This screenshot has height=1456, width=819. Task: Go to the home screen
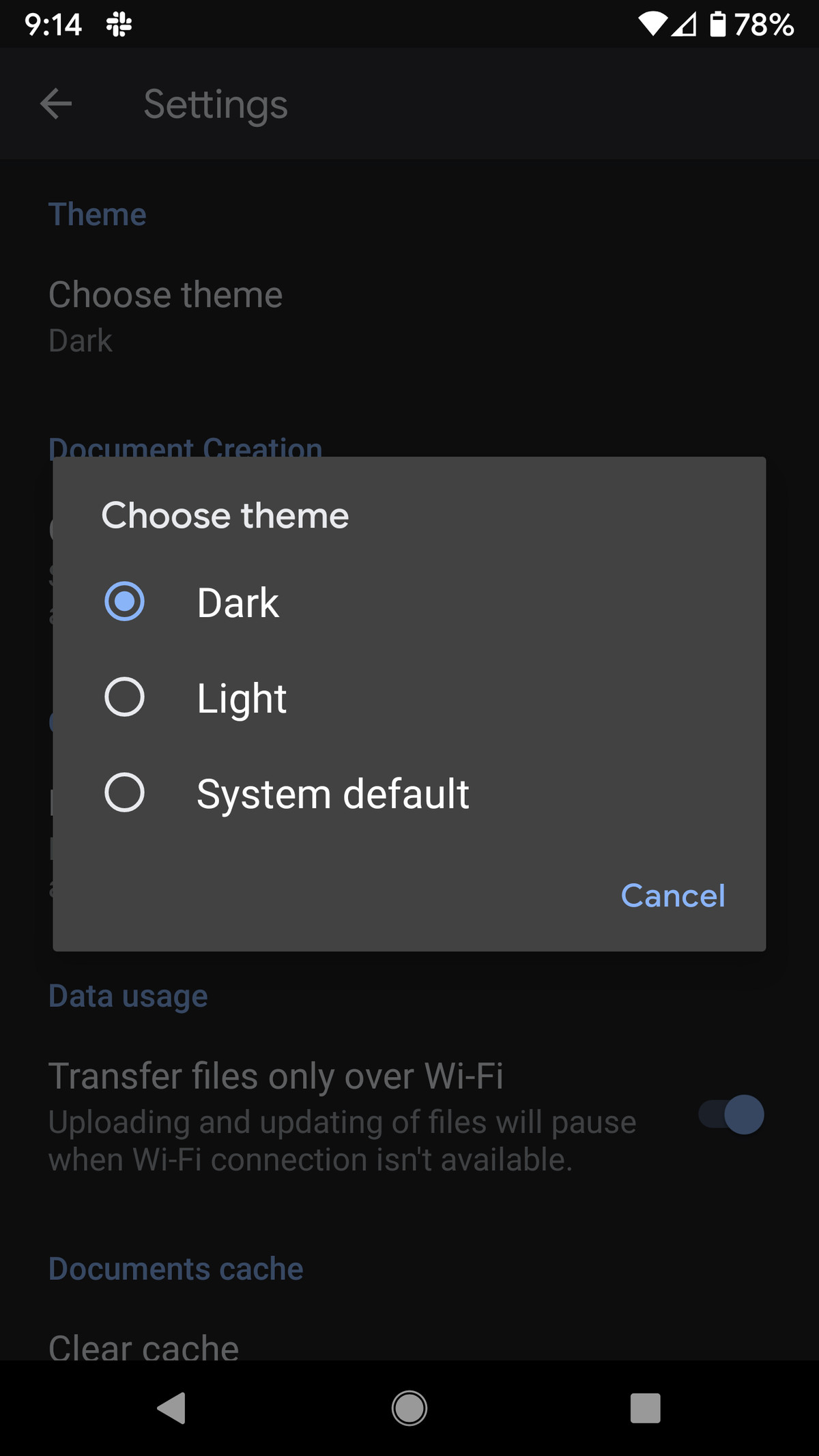coord(409,1408)
